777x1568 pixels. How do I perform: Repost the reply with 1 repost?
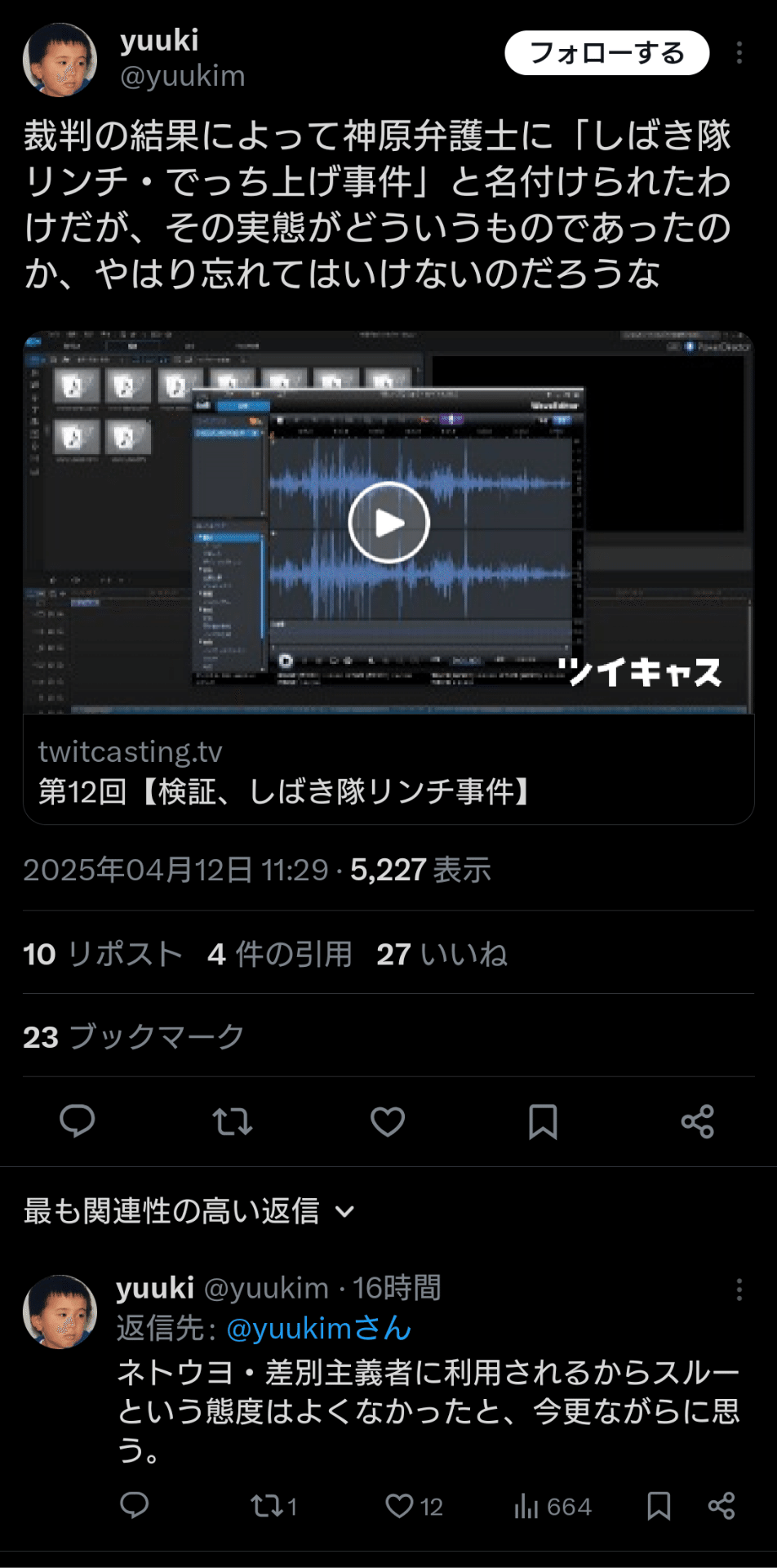coord(273,1505)
